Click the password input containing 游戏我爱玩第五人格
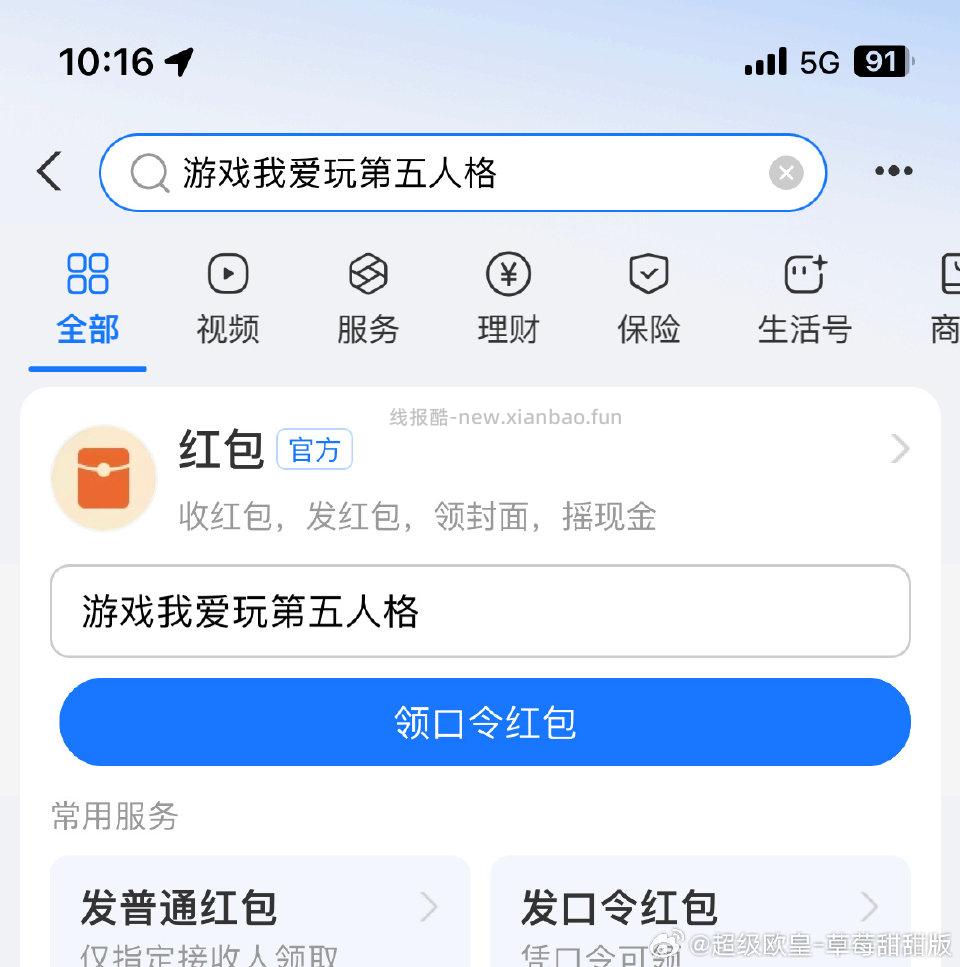This screenshot has height=967, width=960. [x=484, y=611]
